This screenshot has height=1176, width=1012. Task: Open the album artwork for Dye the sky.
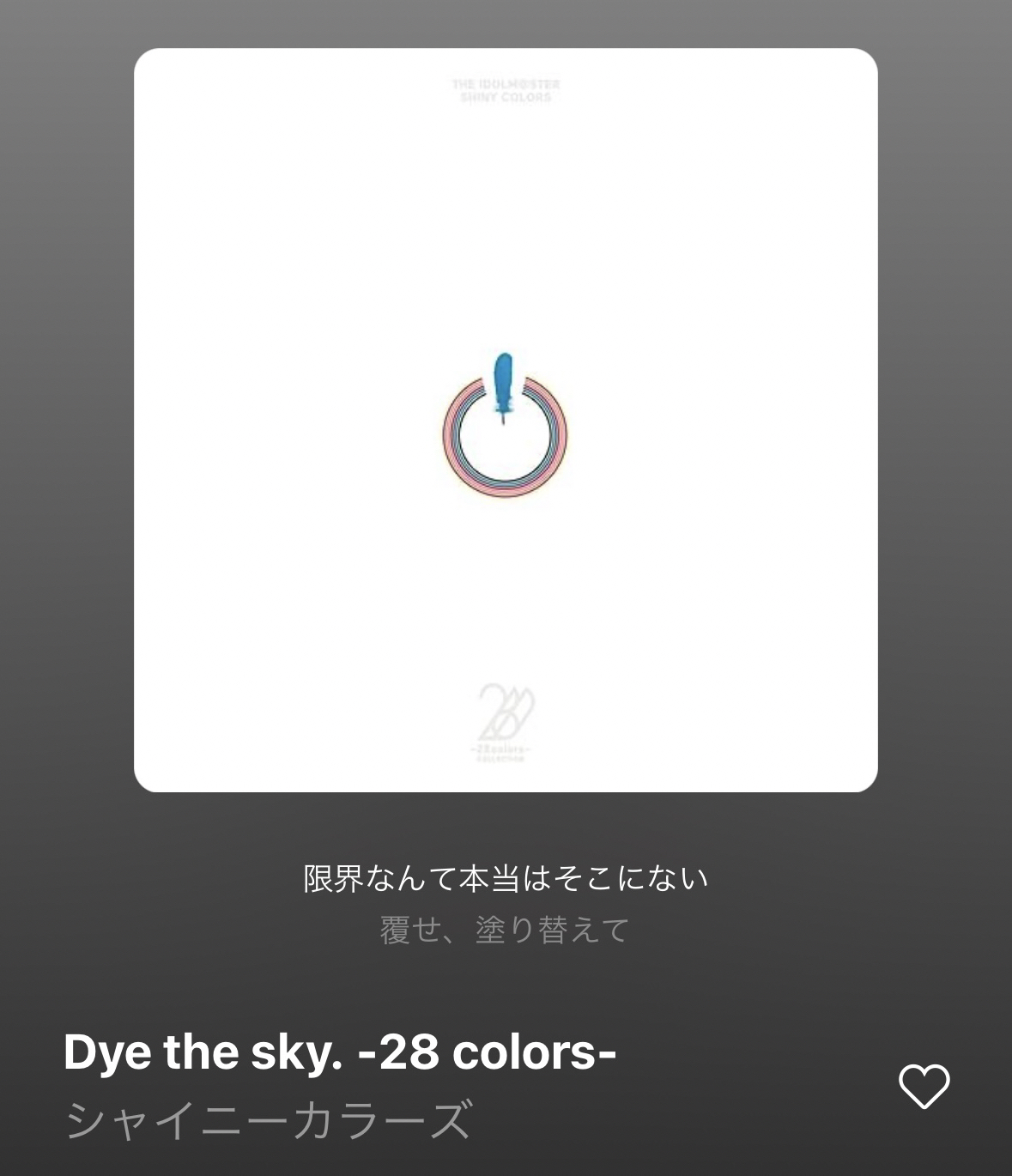pos(506,420)
